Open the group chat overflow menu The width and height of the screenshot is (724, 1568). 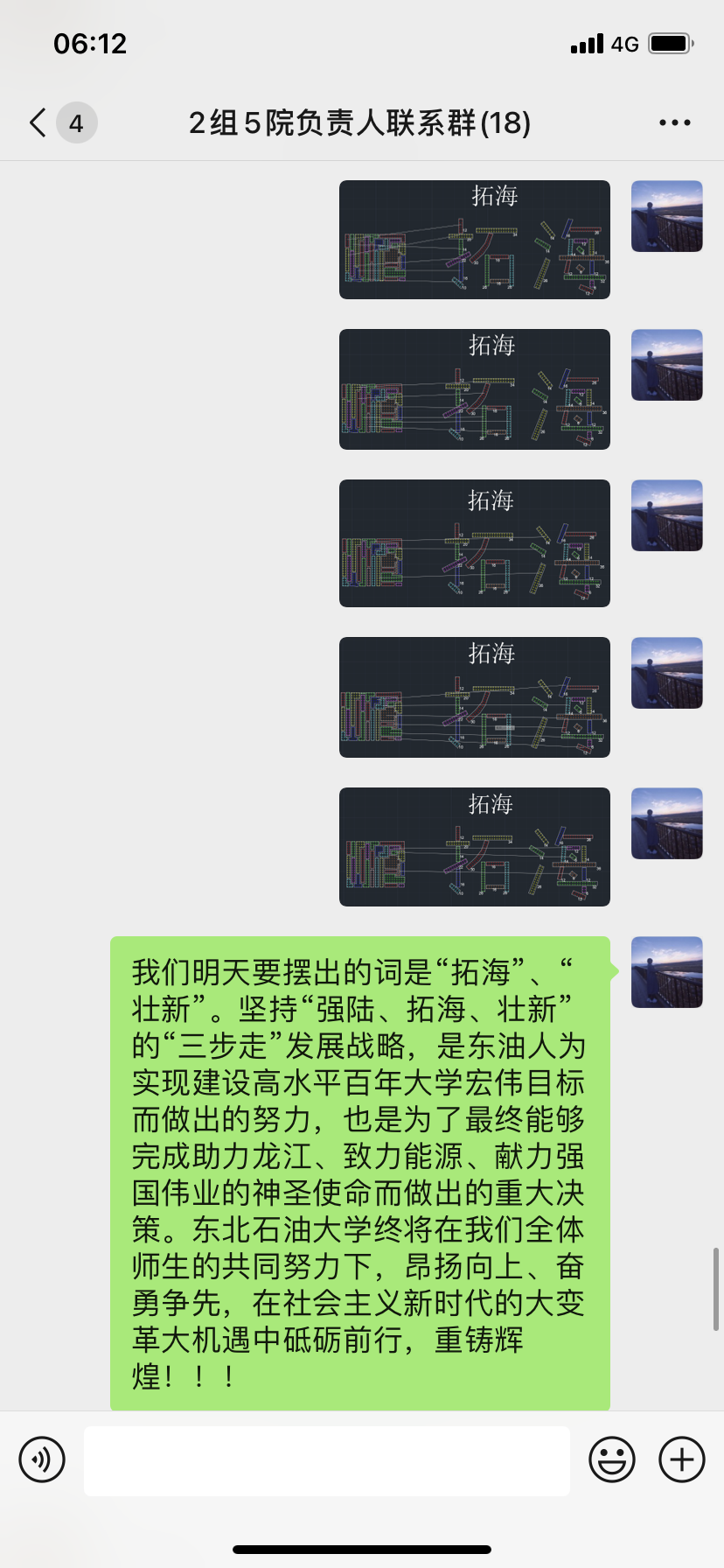(x=674, y=123)
